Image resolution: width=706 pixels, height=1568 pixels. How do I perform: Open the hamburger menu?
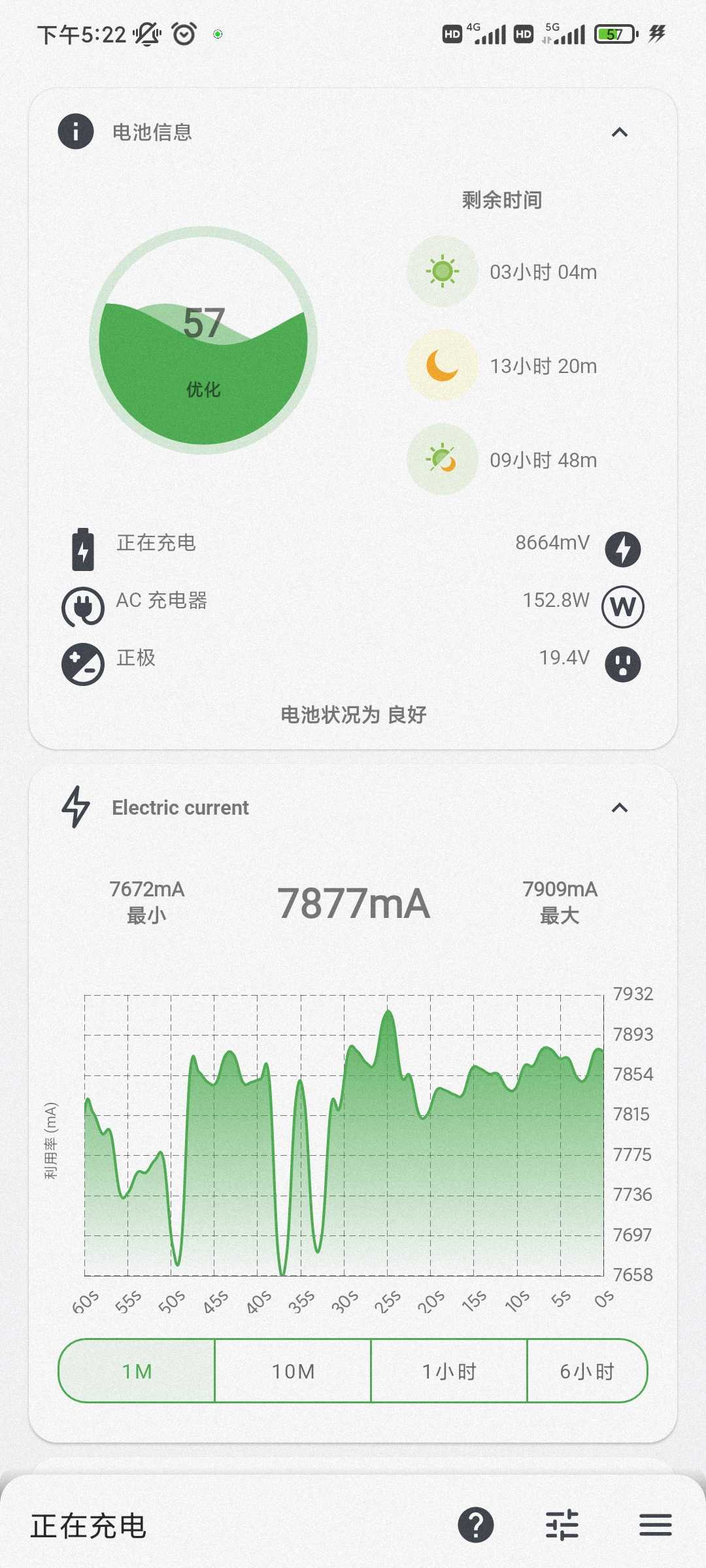[x=656, y=1525]
